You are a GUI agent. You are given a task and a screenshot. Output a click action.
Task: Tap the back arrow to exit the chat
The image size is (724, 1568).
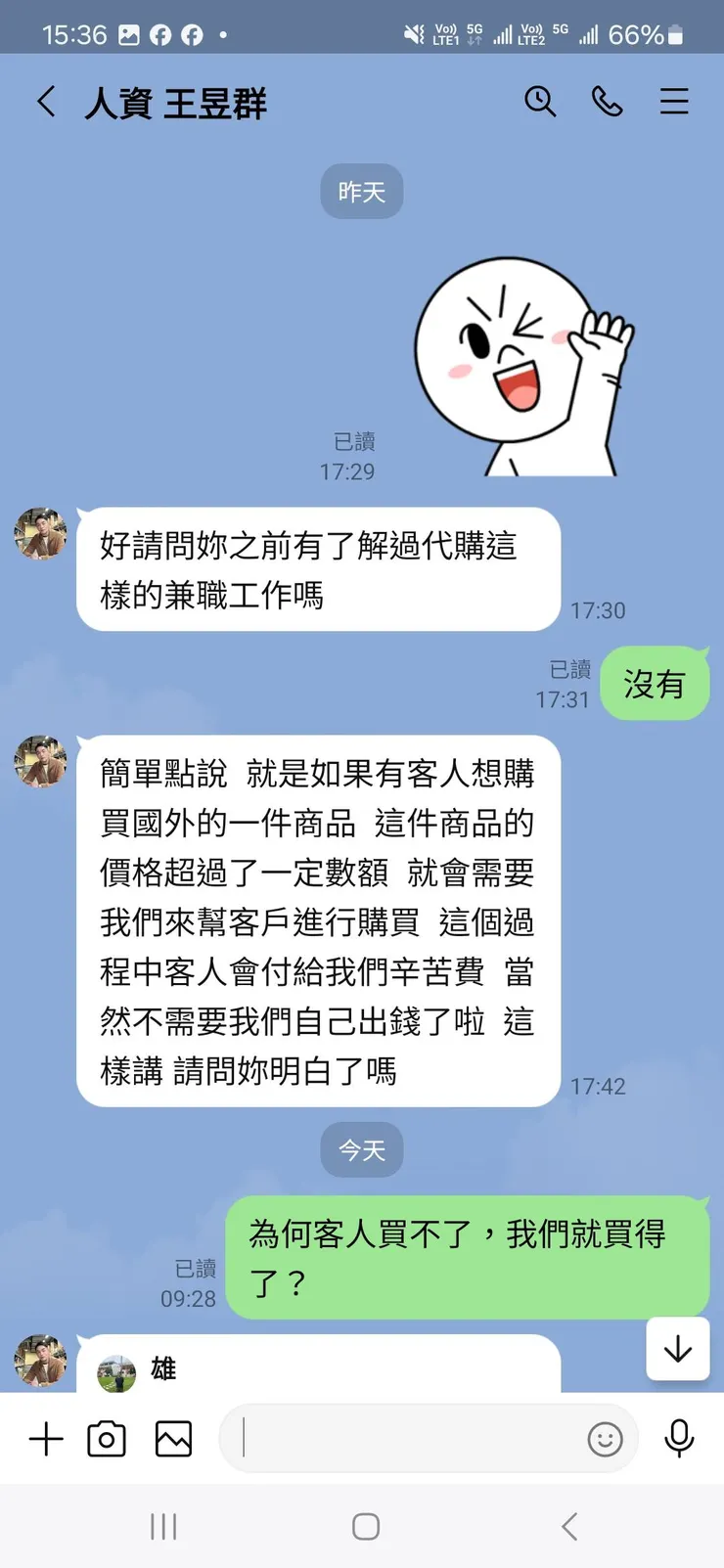46,102
